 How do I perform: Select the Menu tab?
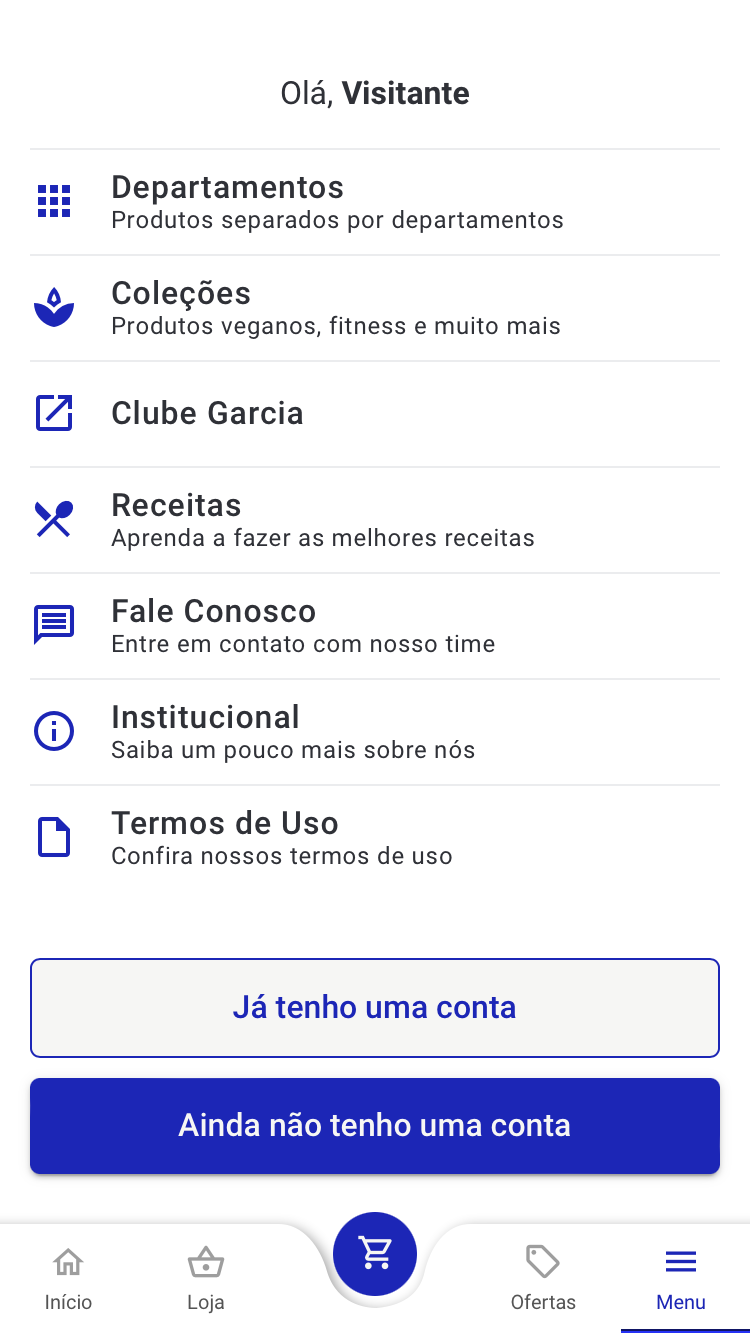(x=681, y=1280)
